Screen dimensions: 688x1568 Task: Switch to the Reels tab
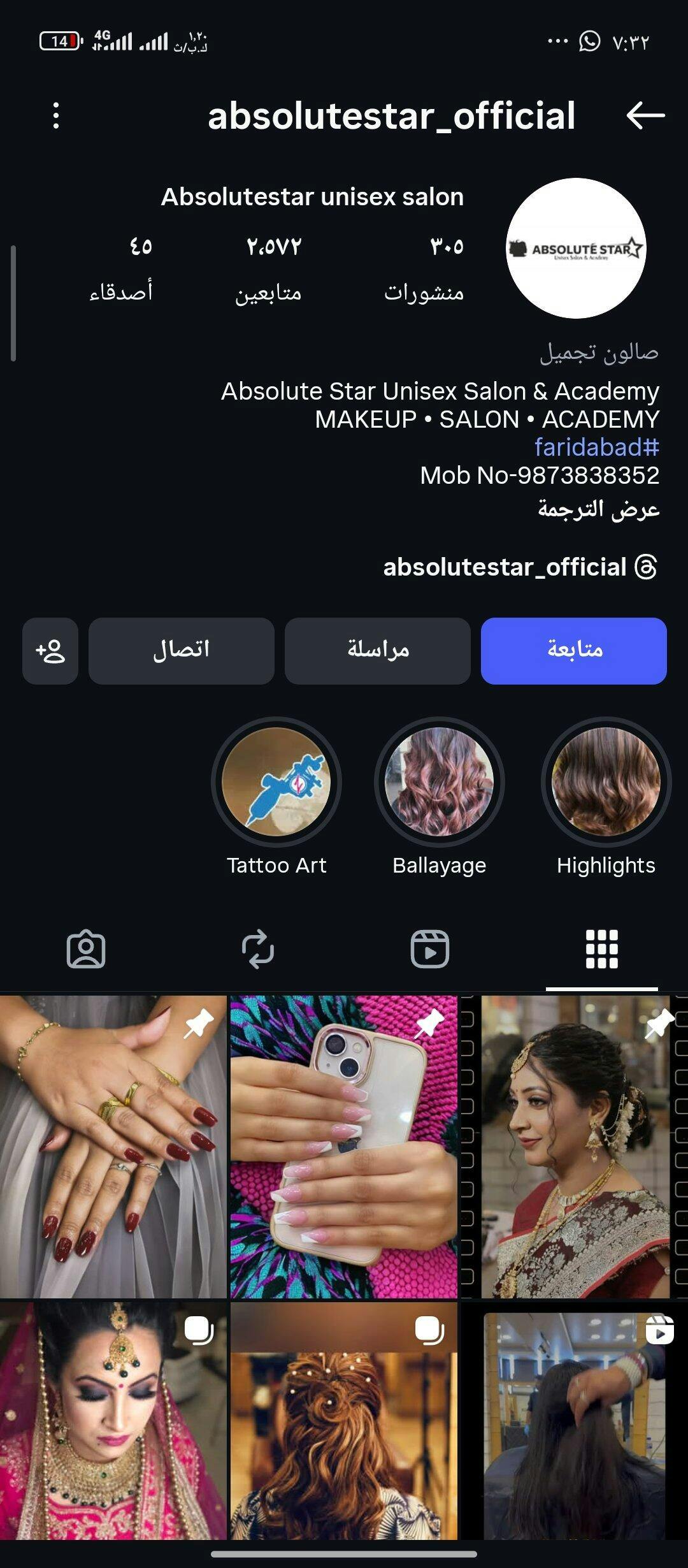pos(430,949)
